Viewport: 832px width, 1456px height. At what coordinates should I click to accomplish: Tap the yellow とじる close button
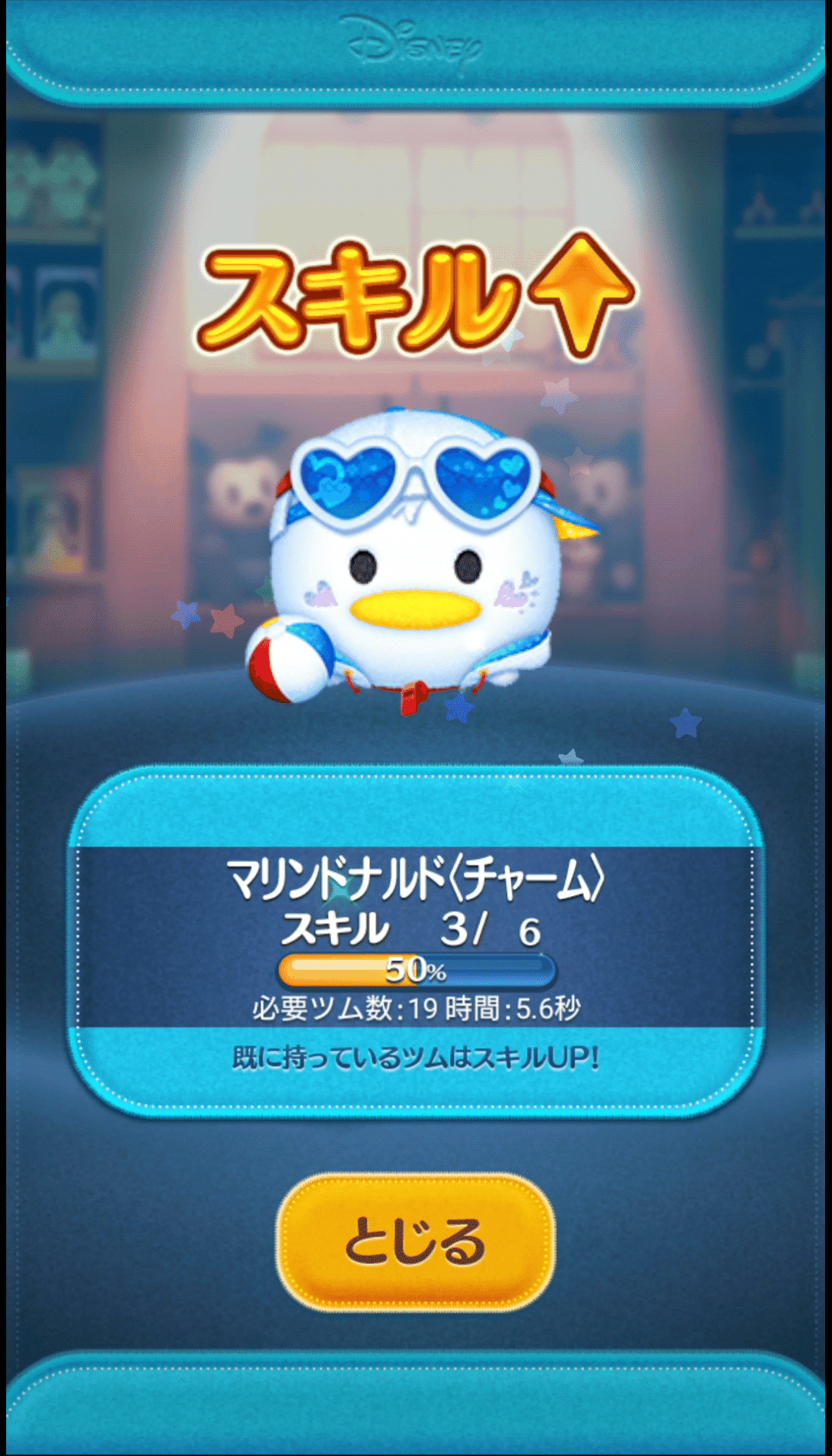(x=415, y=1241)
